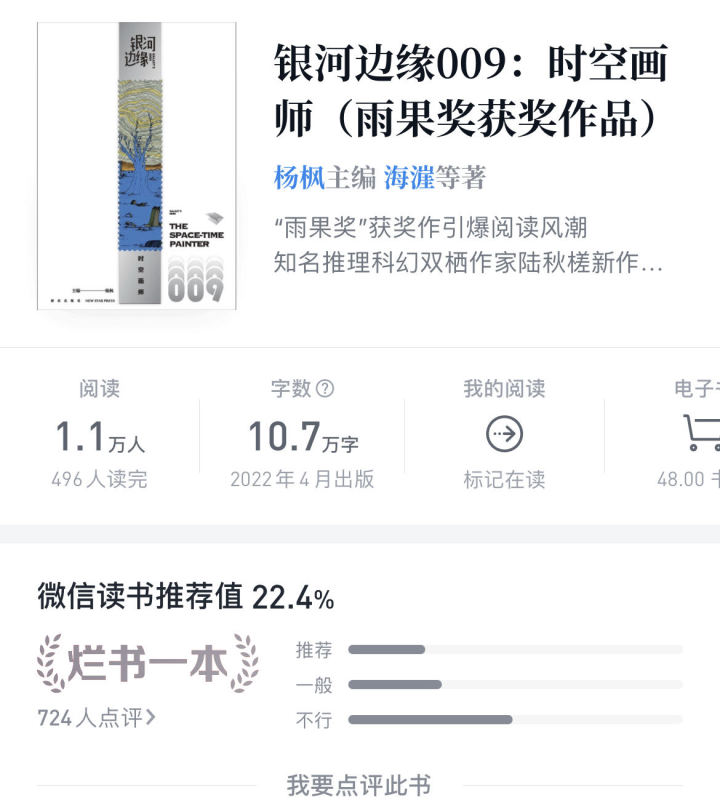Open the e-book purchase cart

point(700,435)
